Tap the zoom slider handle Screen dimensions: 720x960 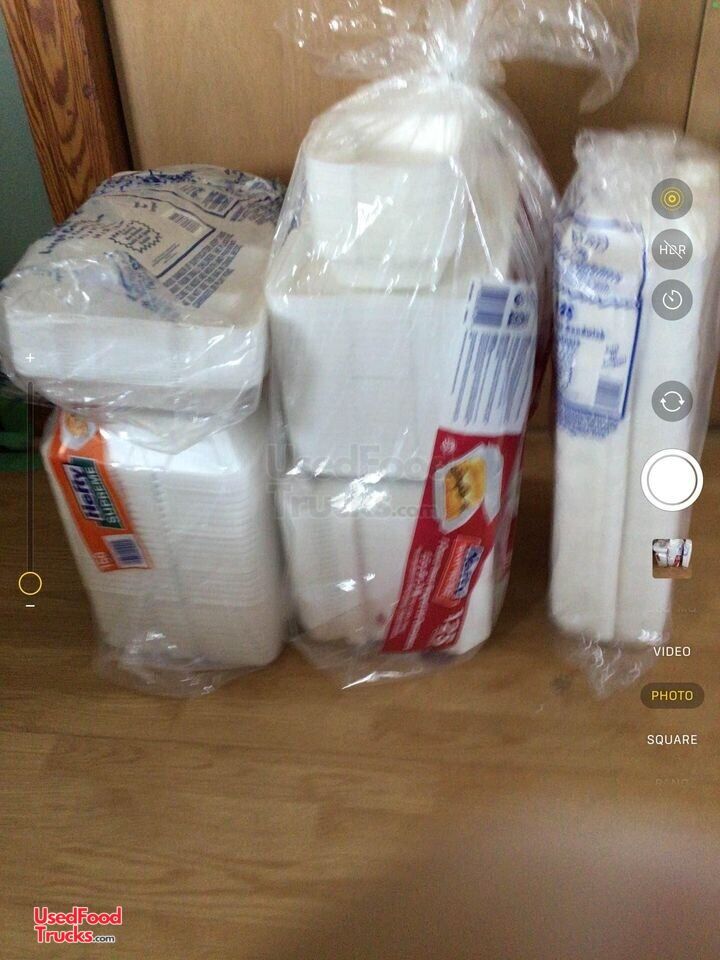coord(30,584)
